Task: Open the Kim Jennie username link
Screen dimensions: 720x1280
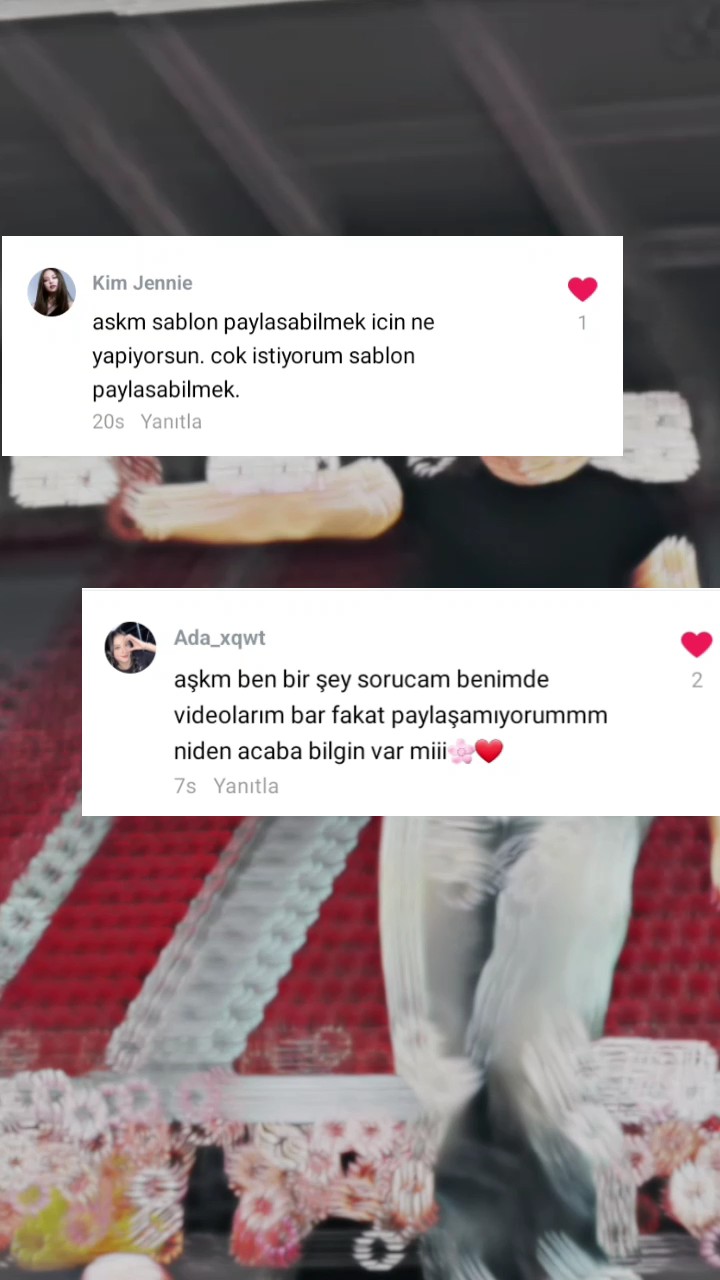Action: click(142, 283)
